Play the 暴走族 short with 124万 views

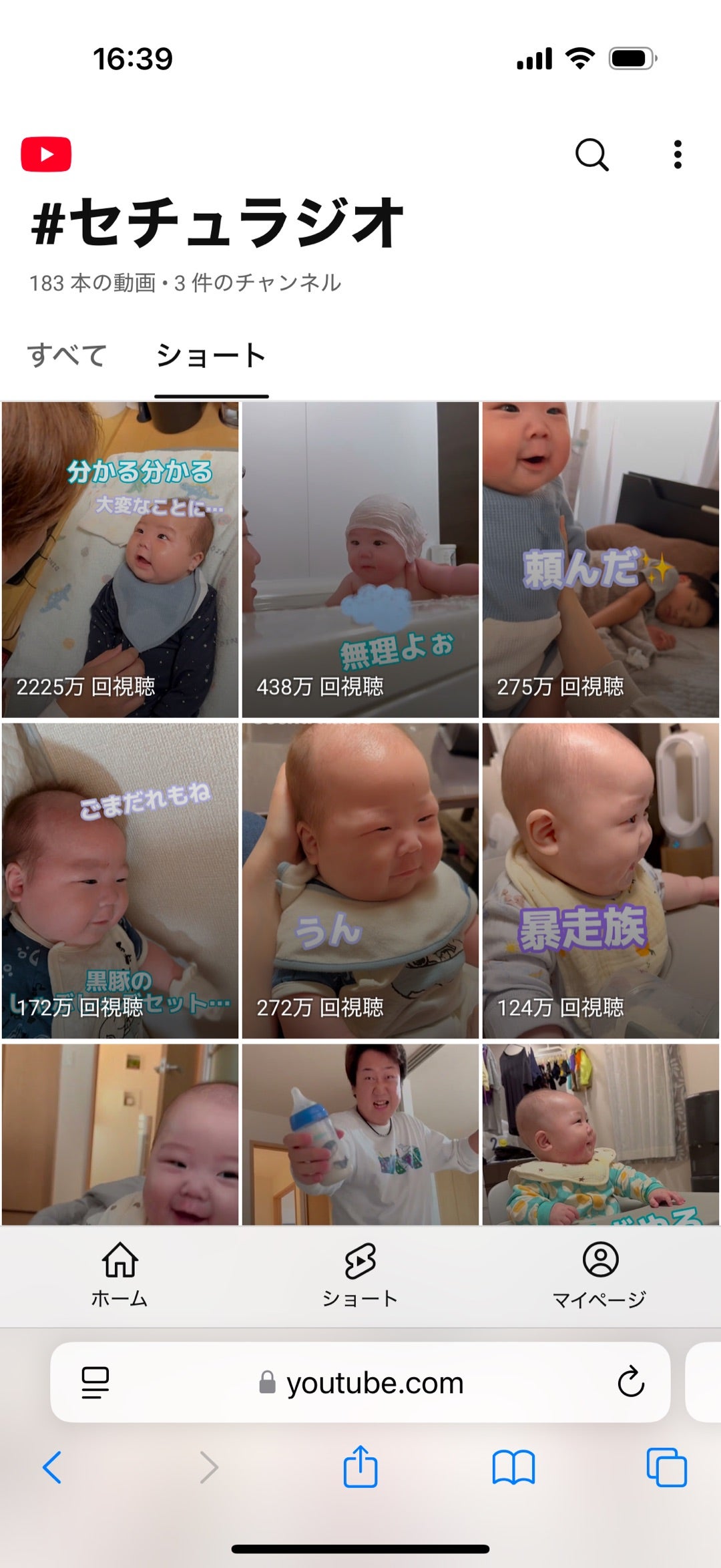[x=600, y=880]
